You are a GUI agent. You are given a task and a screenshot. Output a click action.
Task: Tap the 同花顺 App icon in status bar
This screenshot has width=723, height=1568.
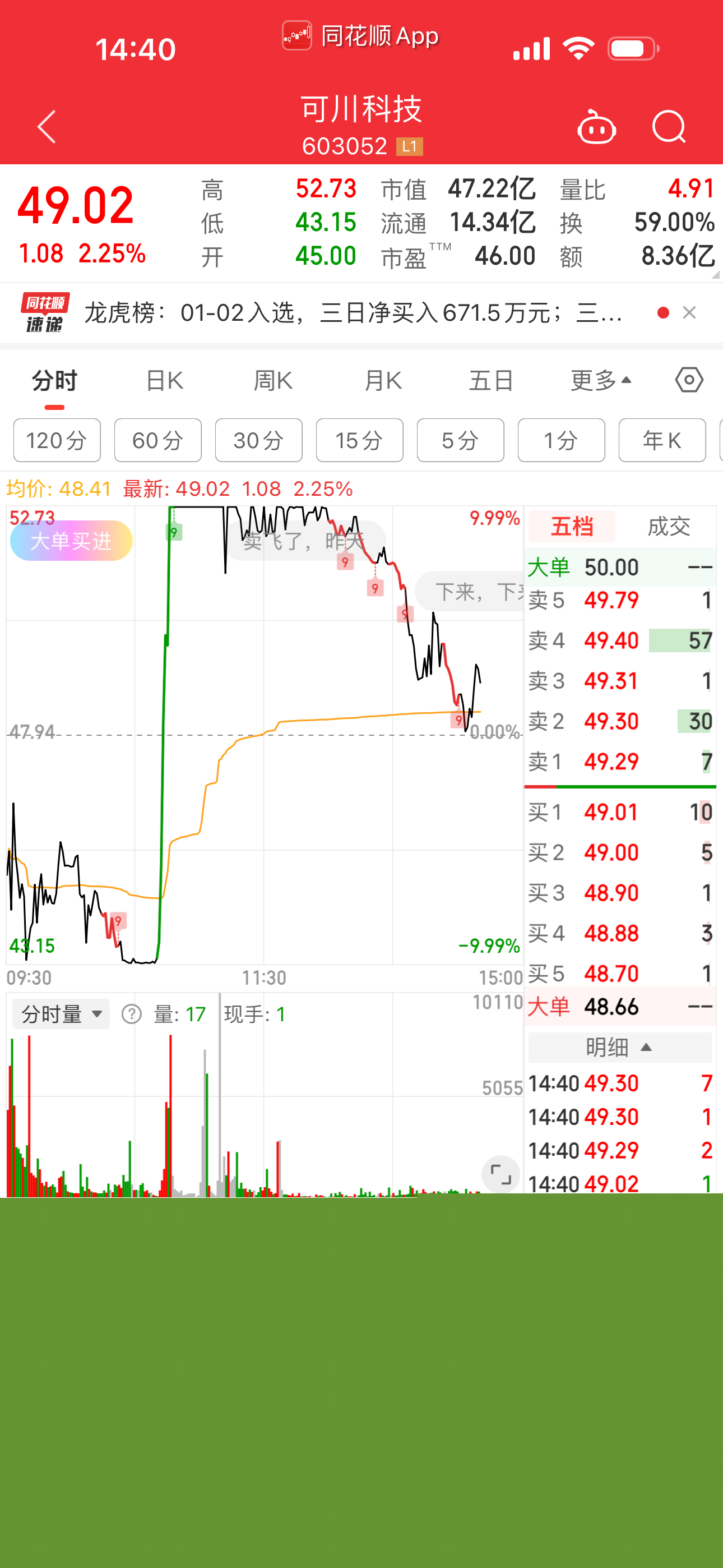click(x=296, y=36)
